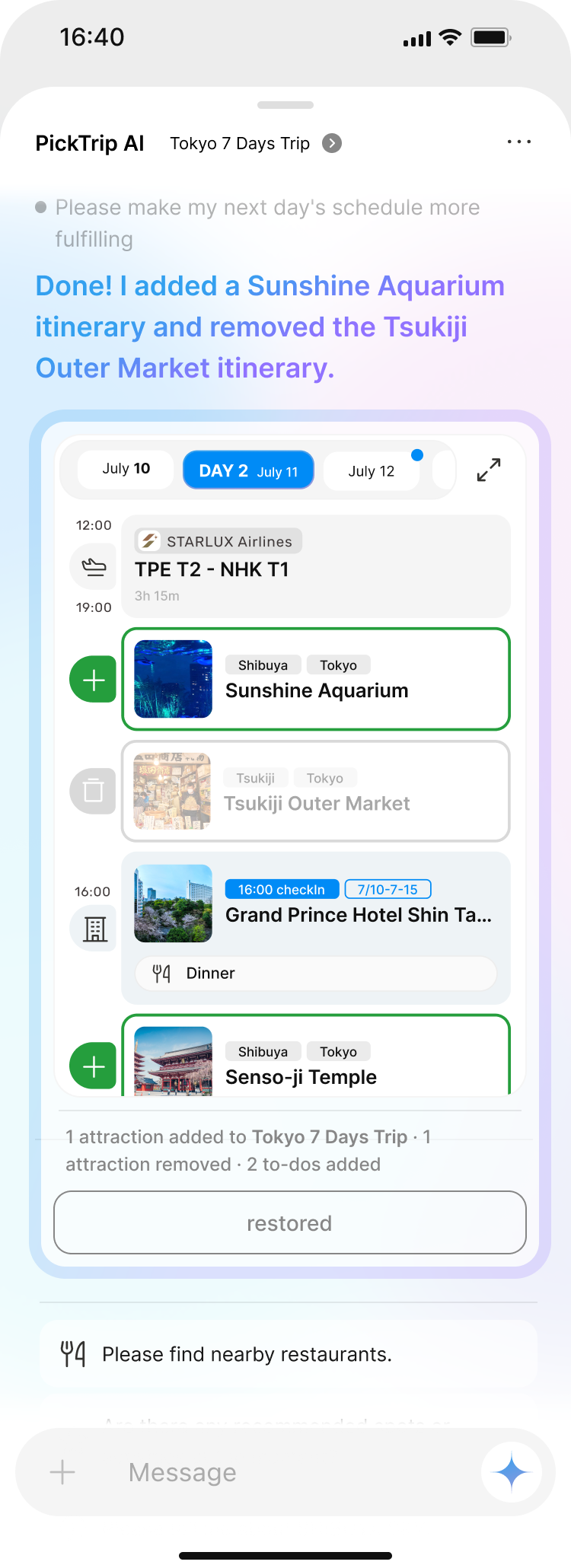571x1568 pixels.
Task: Tap the green plus beside Senso-ji Temple
Action: tap(93, 1066)
